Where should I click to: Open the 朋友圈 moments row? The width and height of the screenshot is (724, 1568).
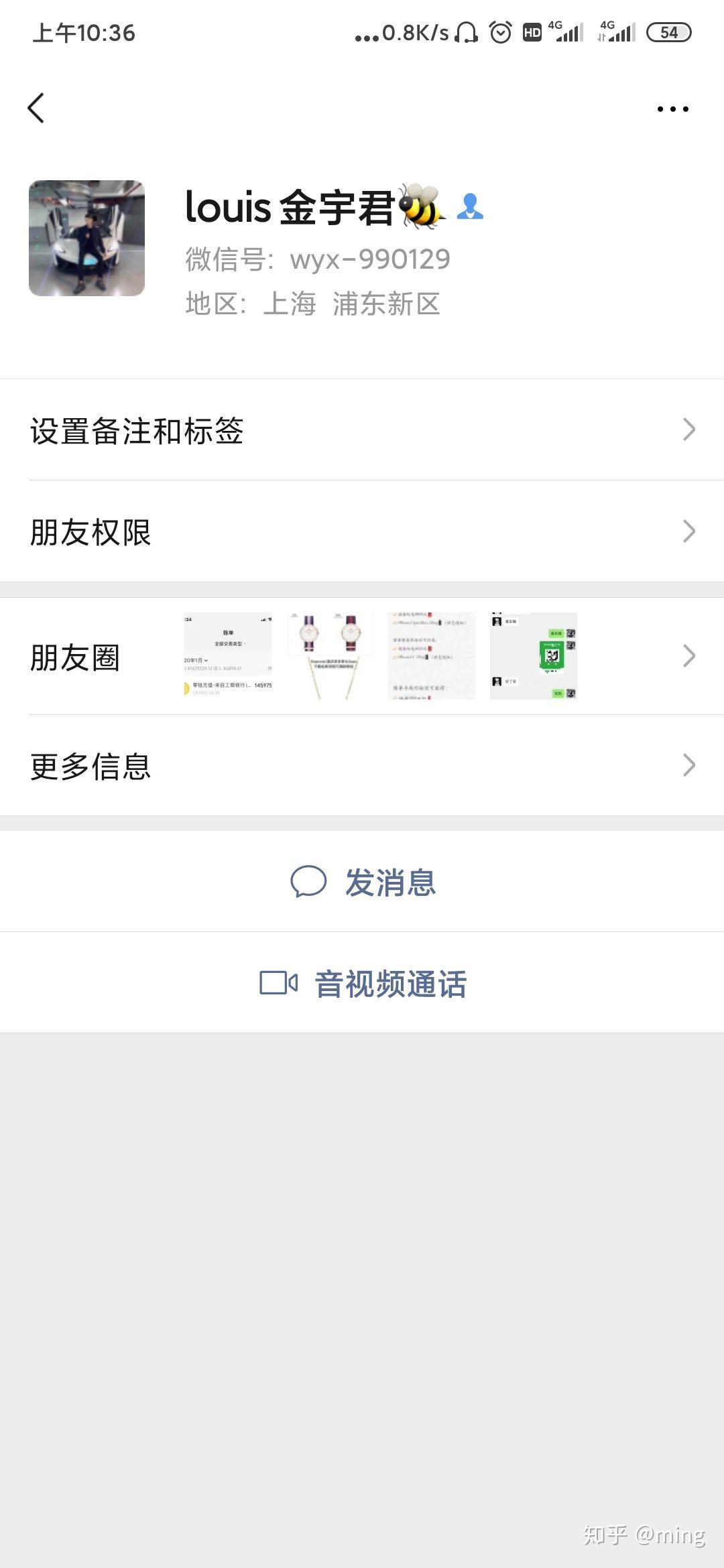(362, 656)
